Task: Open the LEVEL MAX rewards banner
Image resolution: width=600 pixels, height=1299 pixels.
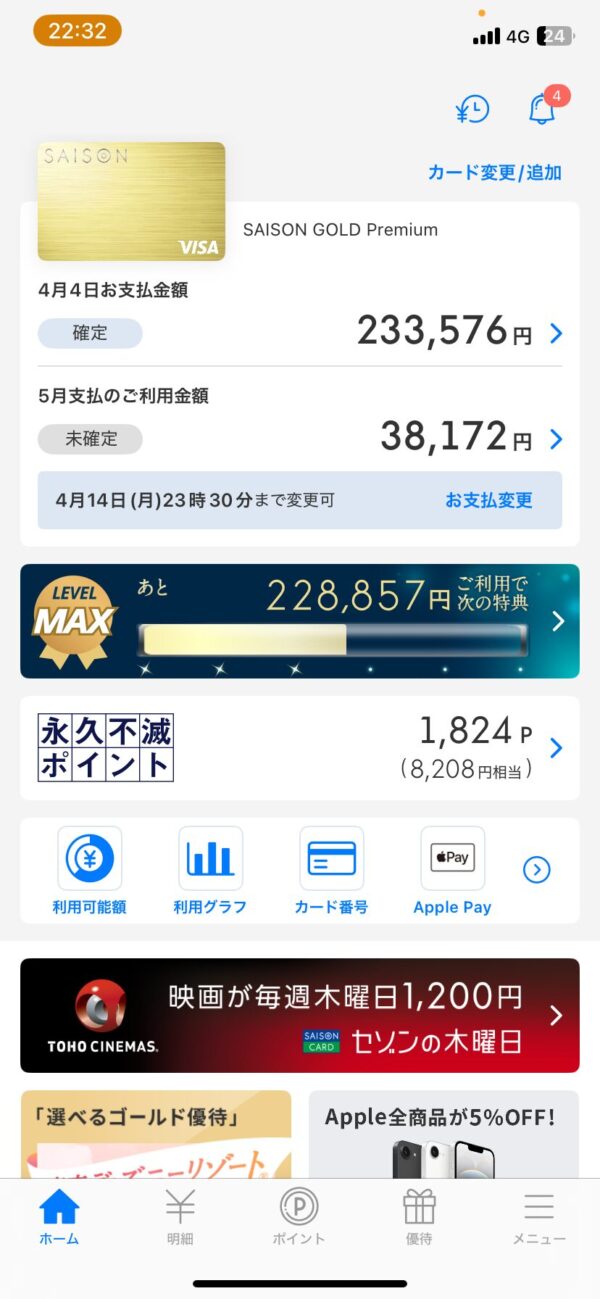Action: (x=300, y=621)
